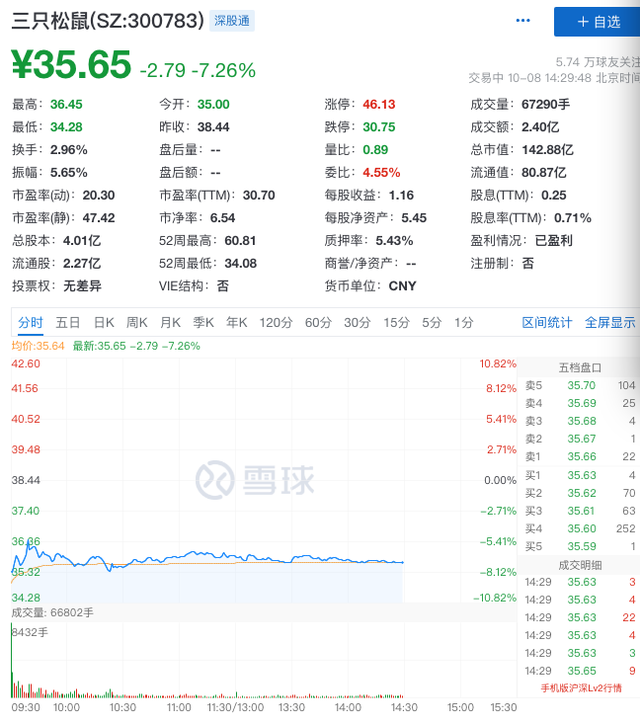Screen dimensions: 640x724
Task: Open 全屏显示 fullscreen chart view
Action: 610,322
